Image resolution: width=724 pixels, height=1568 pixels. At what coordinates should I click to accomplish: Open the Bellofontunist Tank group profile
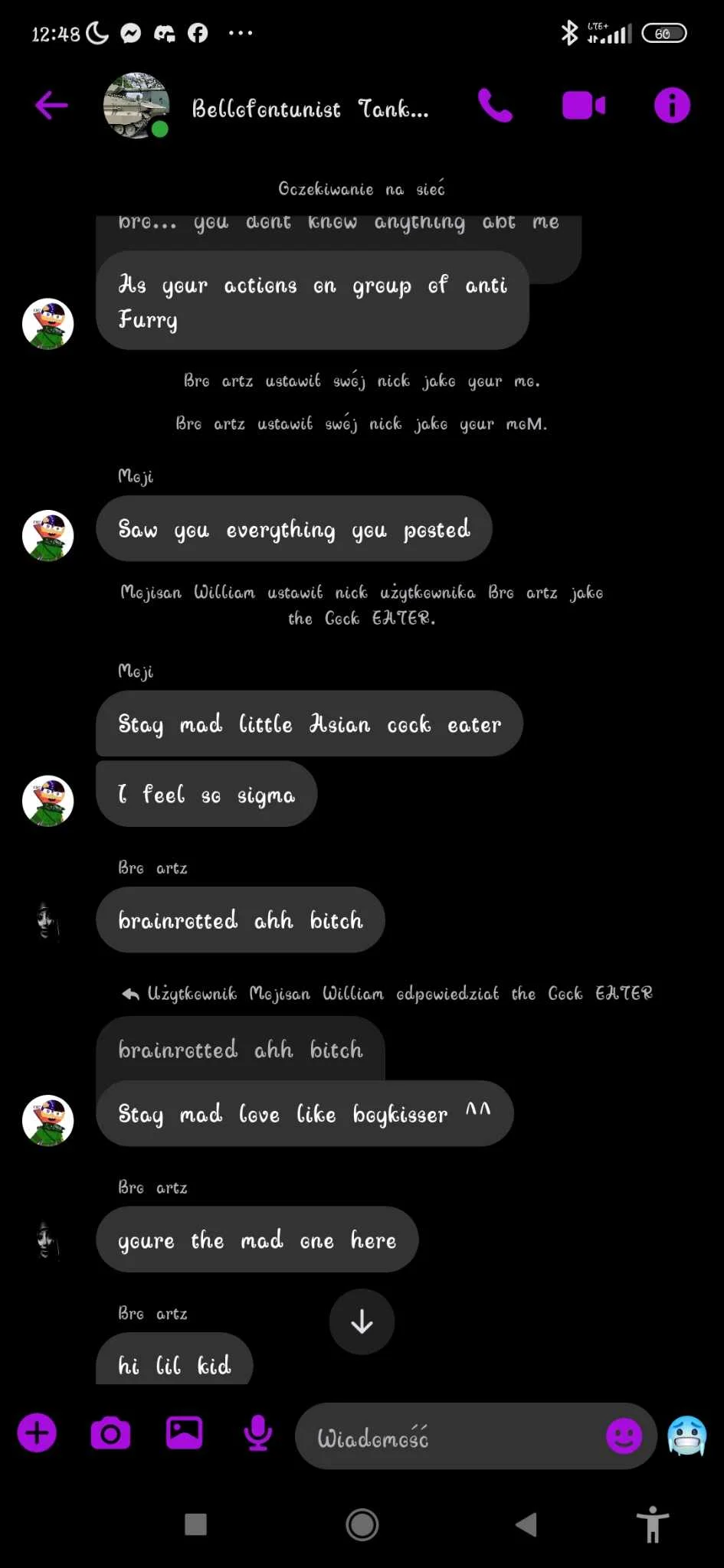310,109
